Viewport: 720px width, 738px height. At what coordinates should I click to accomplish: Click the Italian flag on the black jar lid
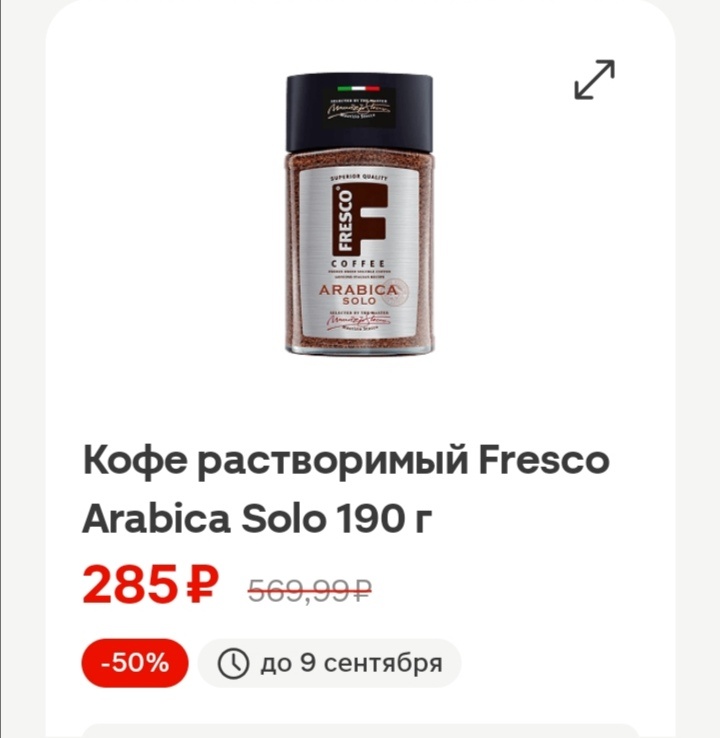click(359, 87)
